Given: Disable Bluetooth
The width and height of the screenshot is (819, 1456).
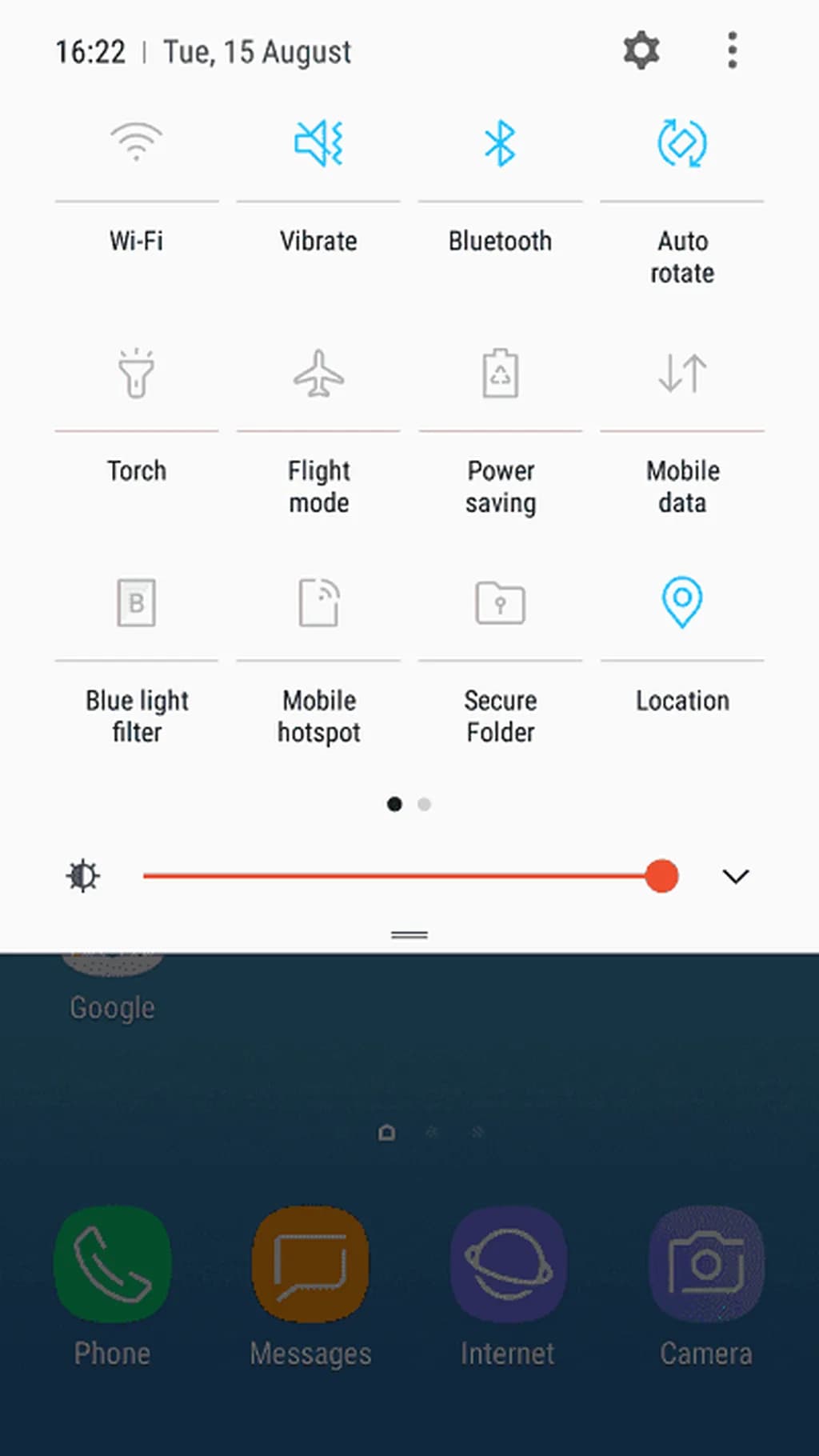Looking at the screenshot, I should coord(500,144).
